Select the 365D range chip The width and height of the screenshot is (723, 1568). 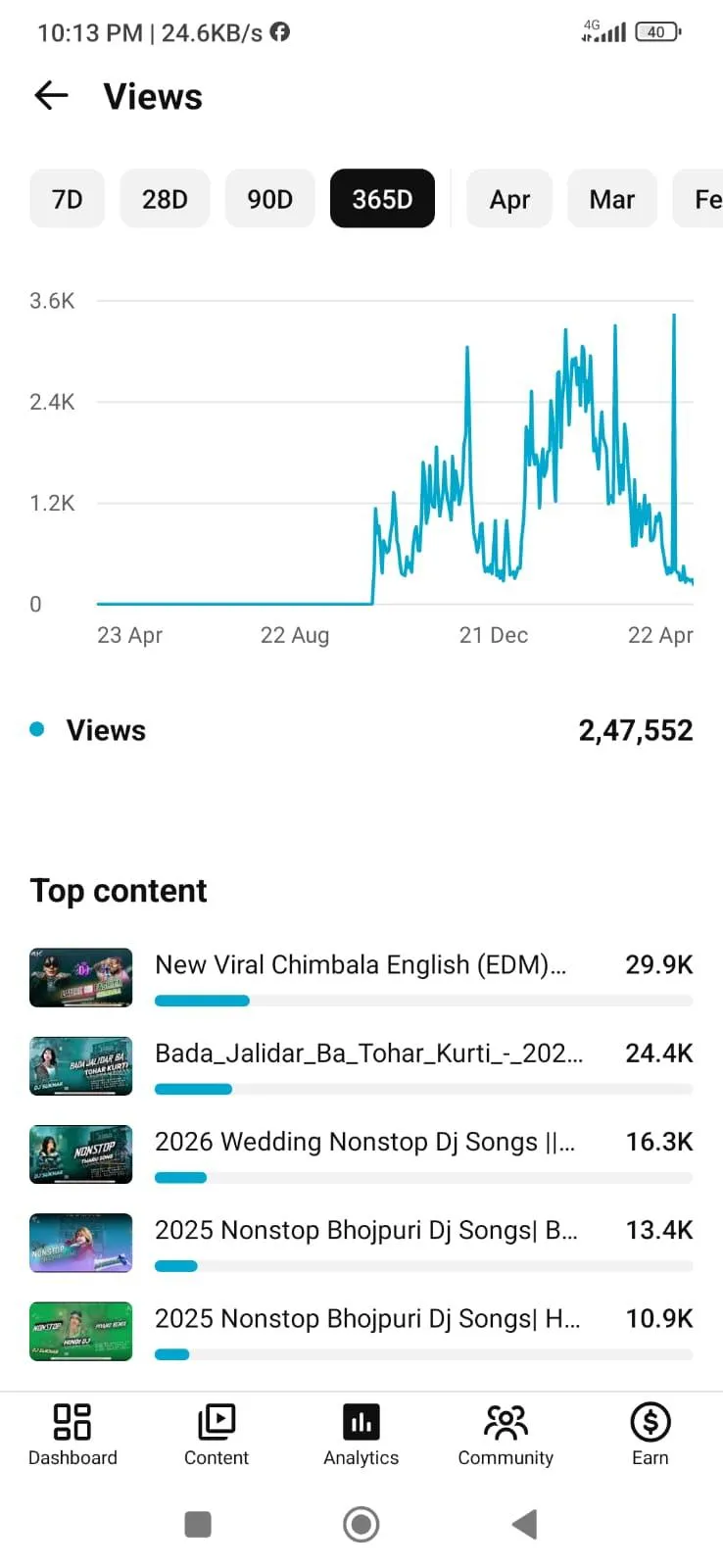[x=382, y=199]
